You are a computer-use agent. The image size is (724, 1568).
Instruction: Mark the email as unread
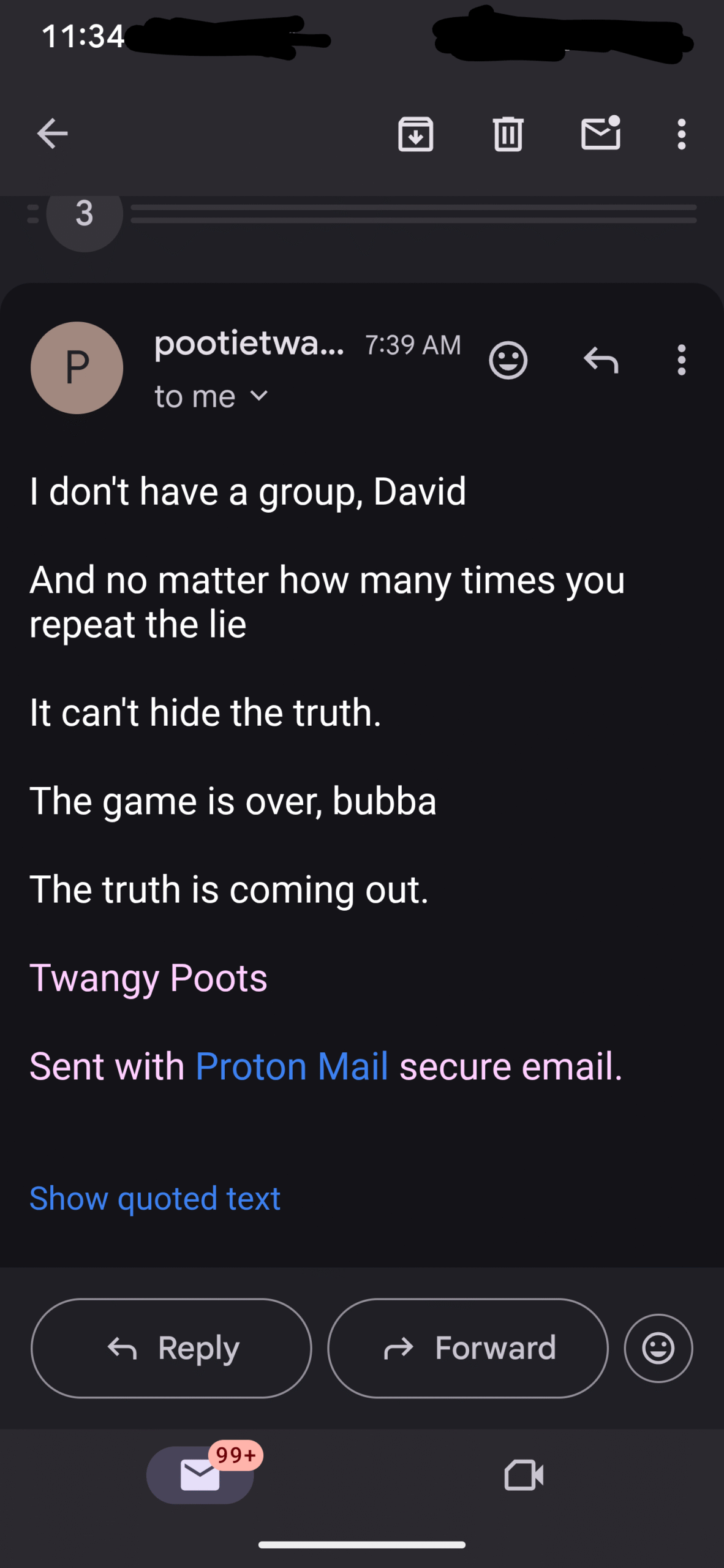[x=601, y=132]
